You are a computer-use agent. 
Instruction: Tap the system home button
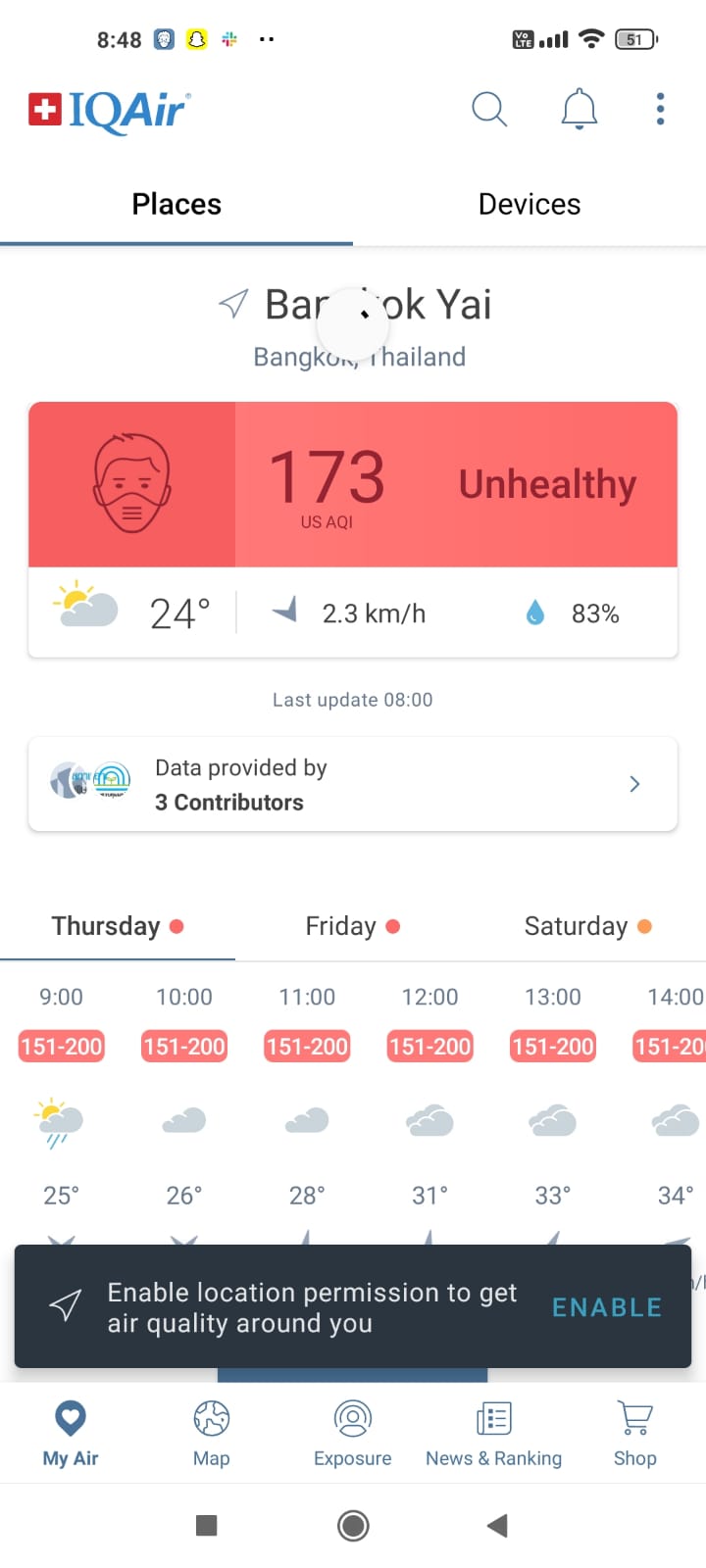pos(353,1525)
